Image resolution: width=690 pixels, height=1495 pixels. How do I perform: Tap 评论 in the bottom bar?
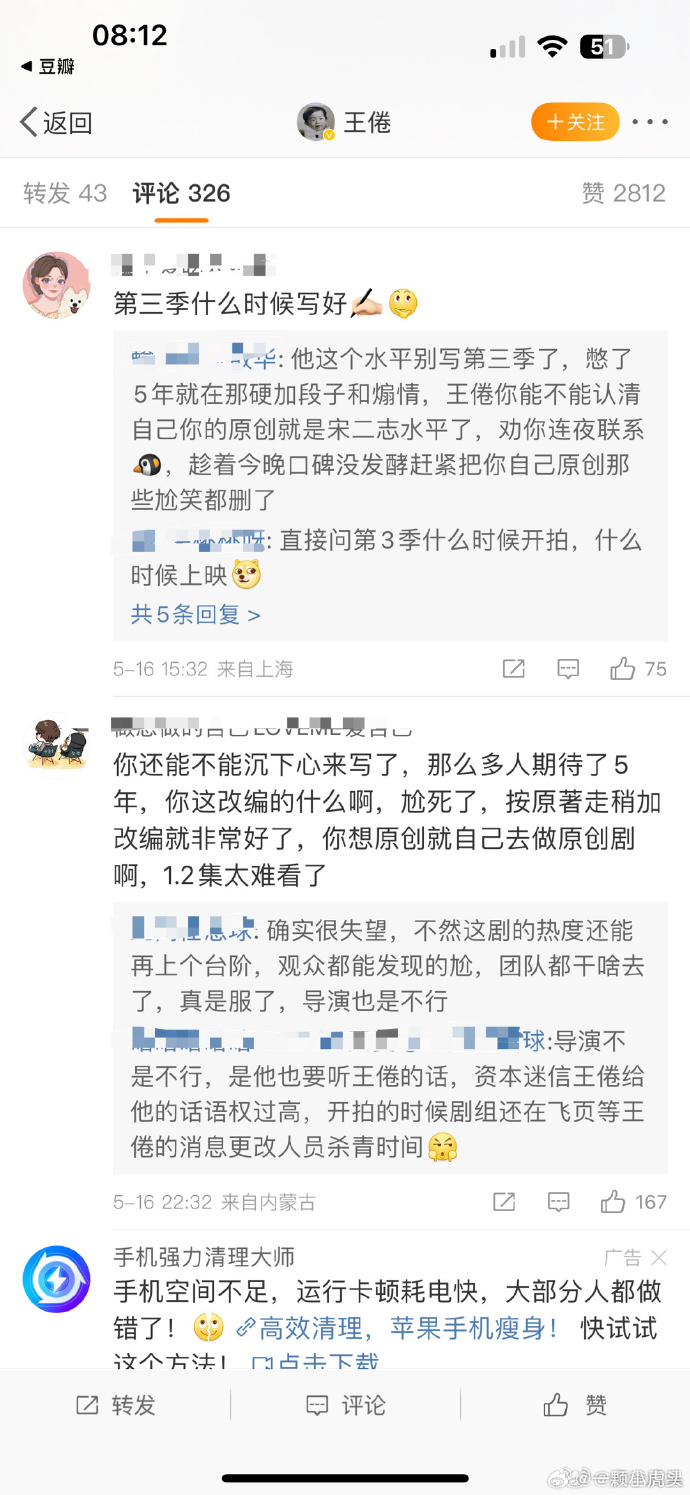pyautogui.click(x=346, y=1405)
